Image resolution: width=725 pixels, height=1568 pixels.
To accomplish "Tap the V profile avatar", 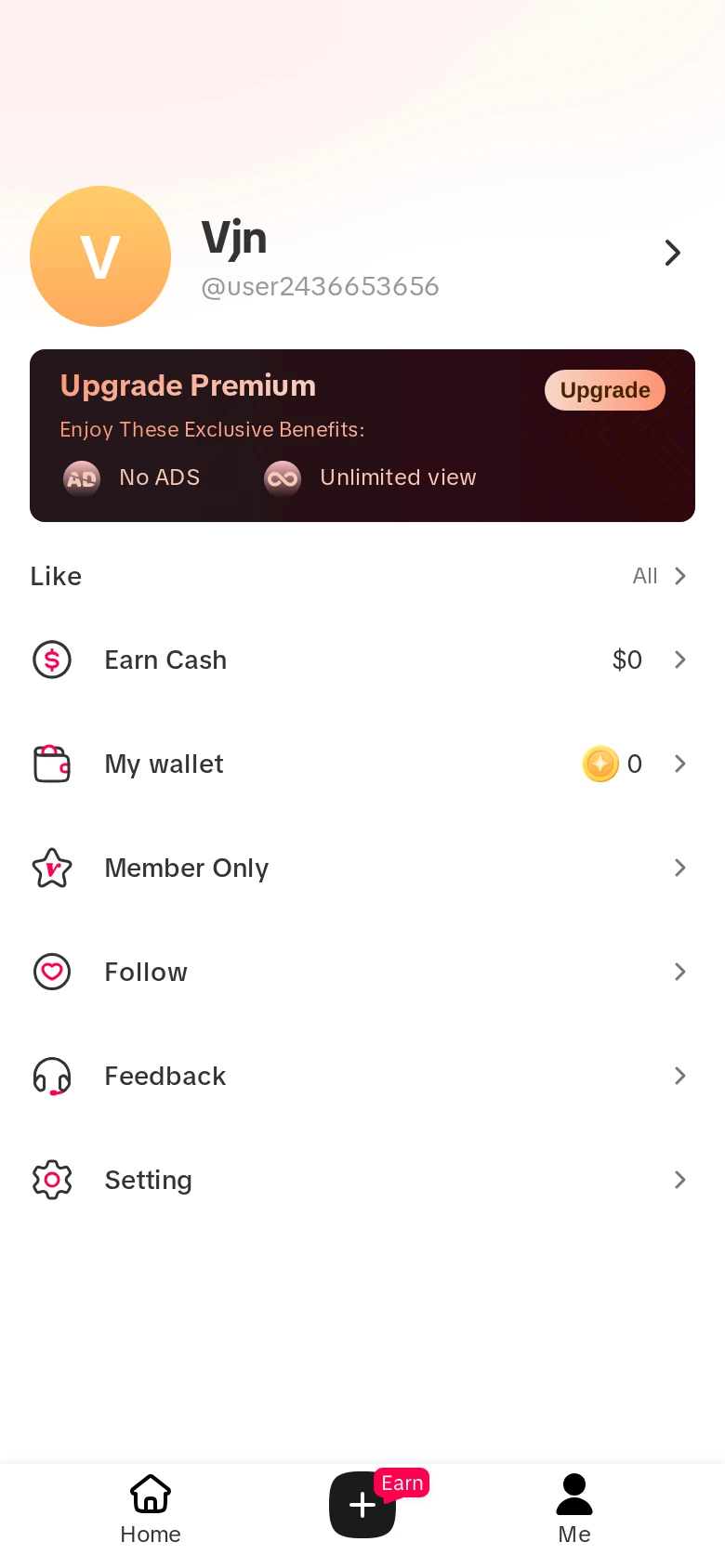I will 100,256.
